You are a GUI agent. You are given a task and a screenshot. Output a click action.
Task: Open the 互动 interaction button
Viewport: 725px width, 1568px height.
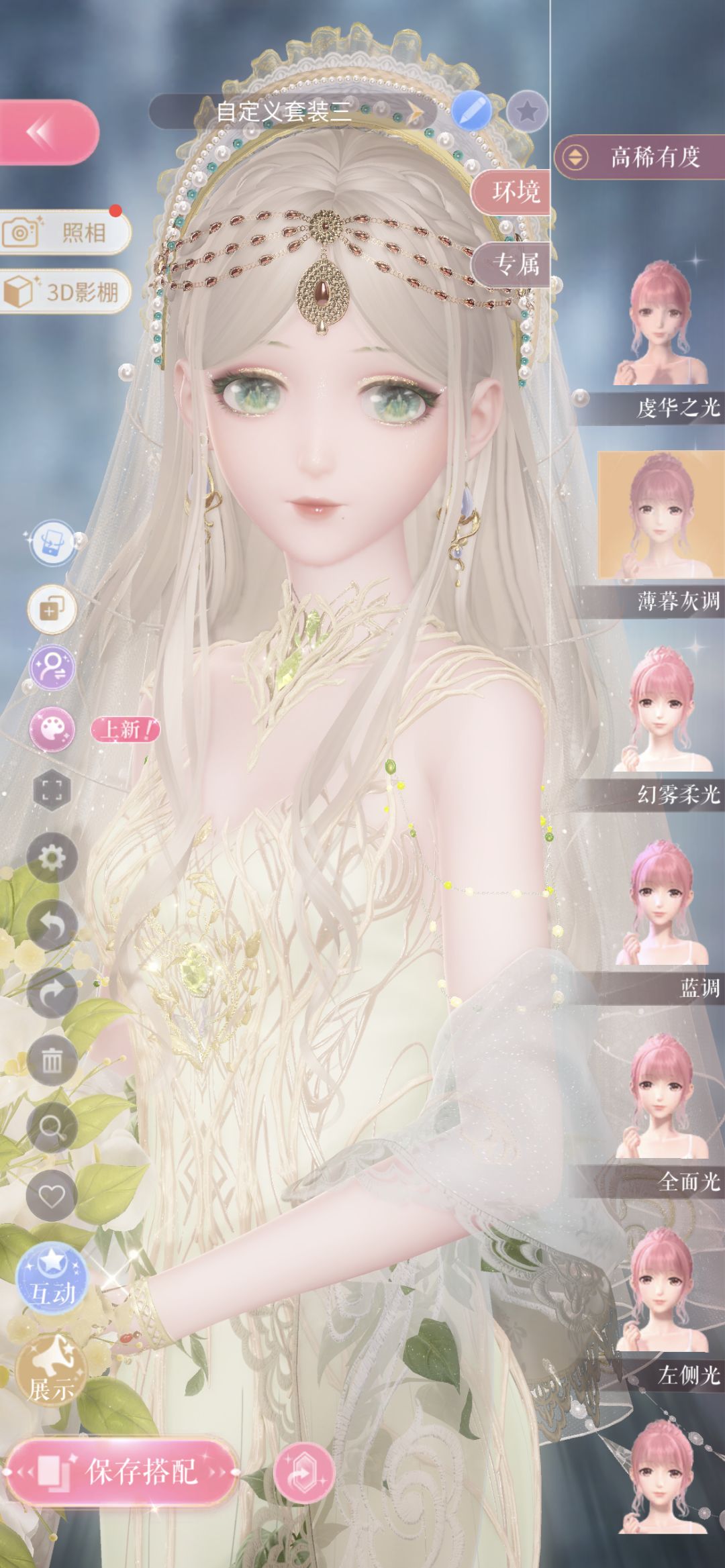tap(52, 1281)
